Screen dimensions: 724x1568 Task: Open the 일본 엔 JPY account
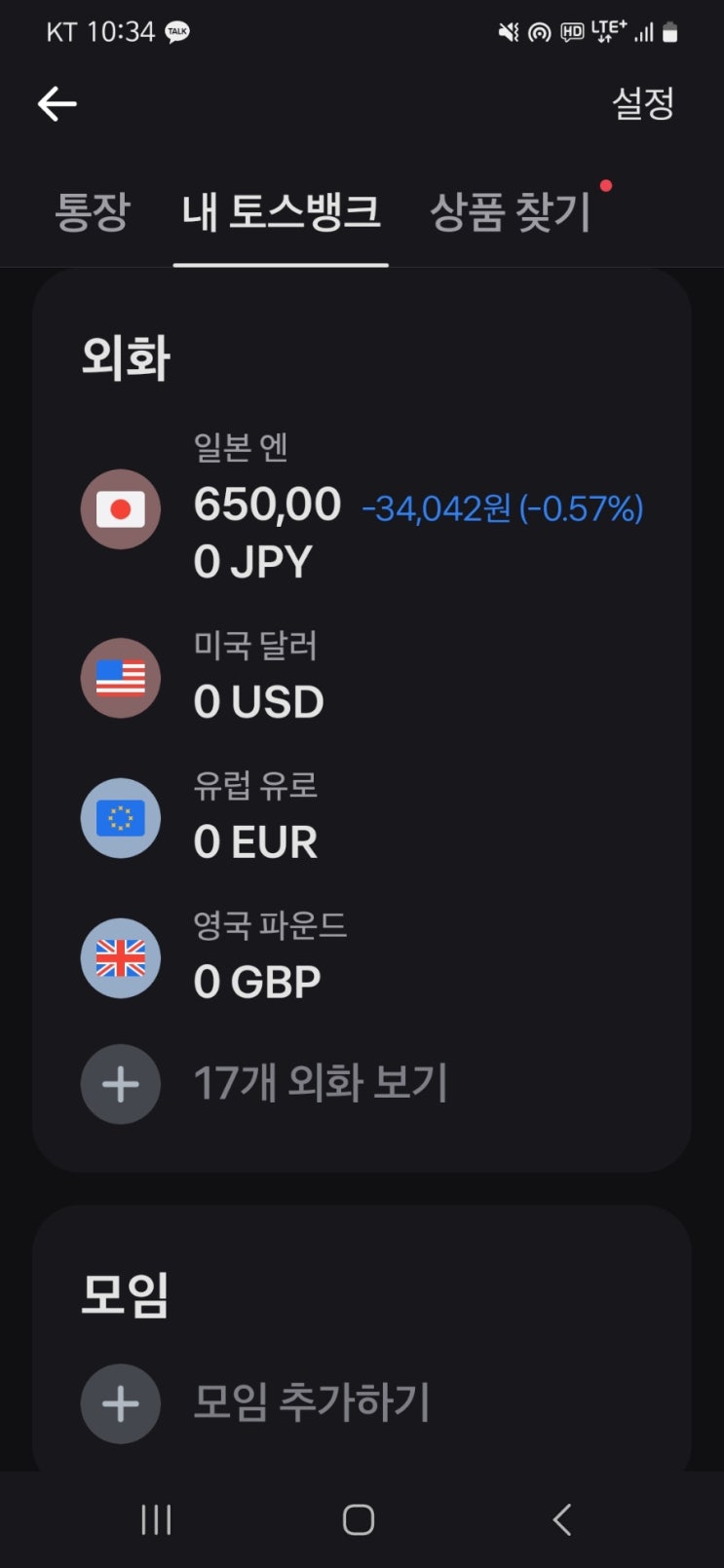click(x=361, y=508)
